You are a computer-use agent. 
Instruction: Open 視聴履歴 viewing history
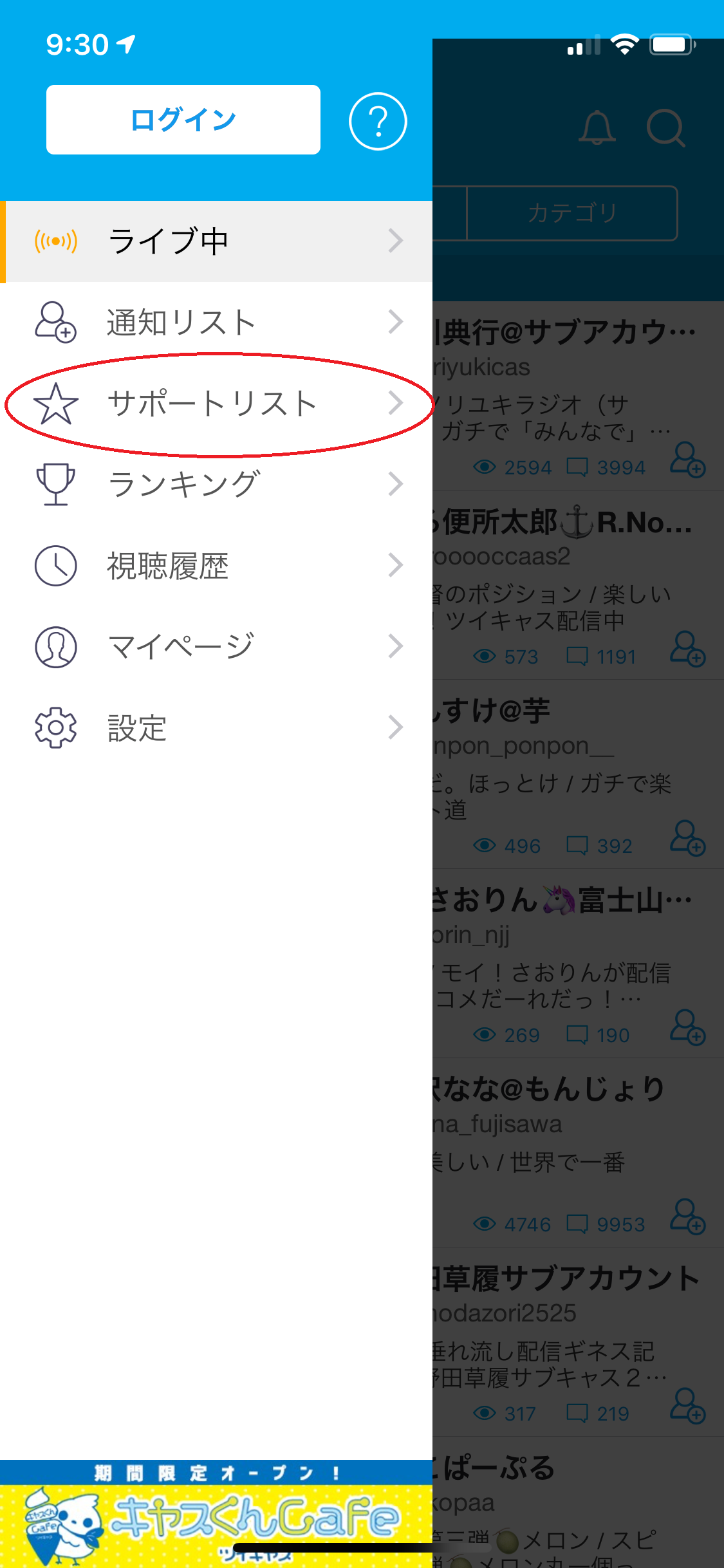[216, 566]
